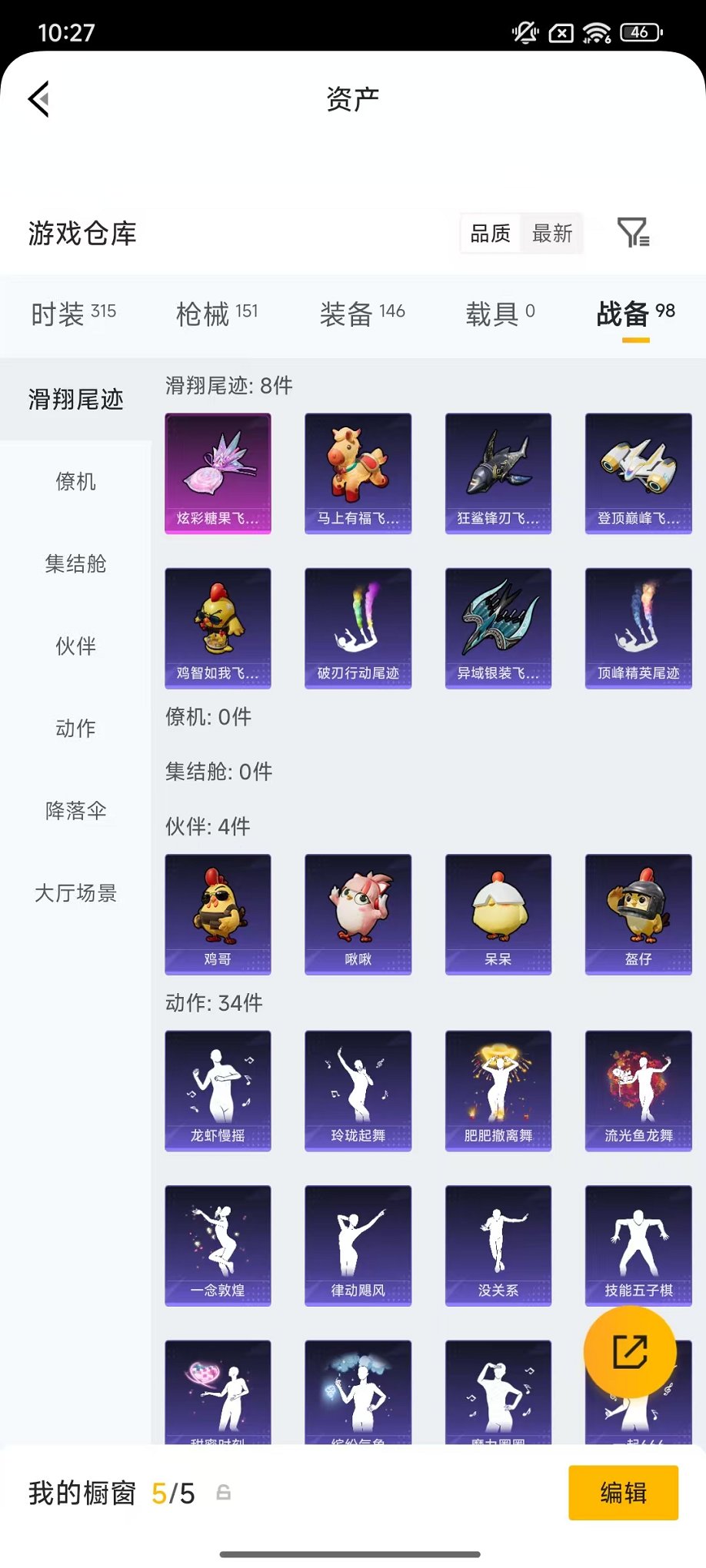
Task: Switch sorting to 最新
Action: 551,234
